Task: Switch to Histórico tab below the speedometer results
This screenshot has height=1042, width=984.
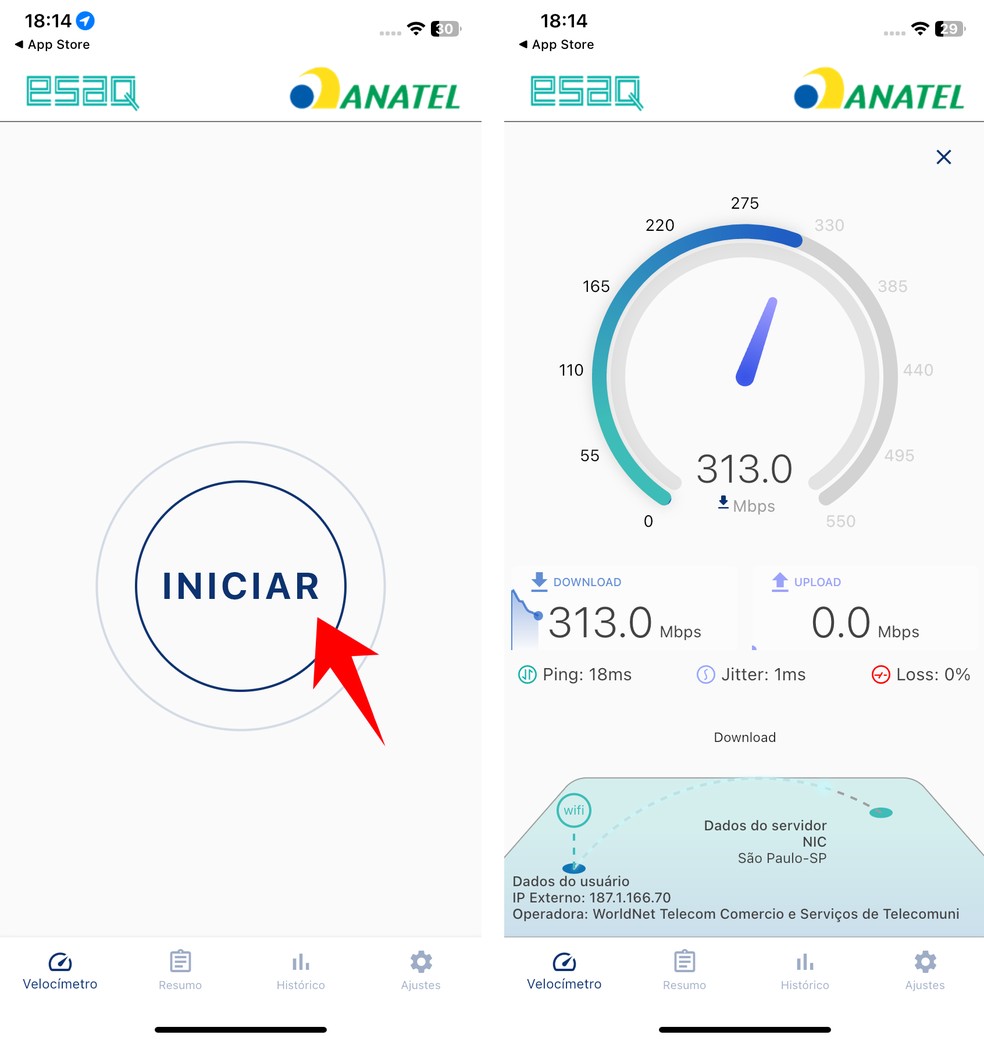Action: [x=805, y=970]
